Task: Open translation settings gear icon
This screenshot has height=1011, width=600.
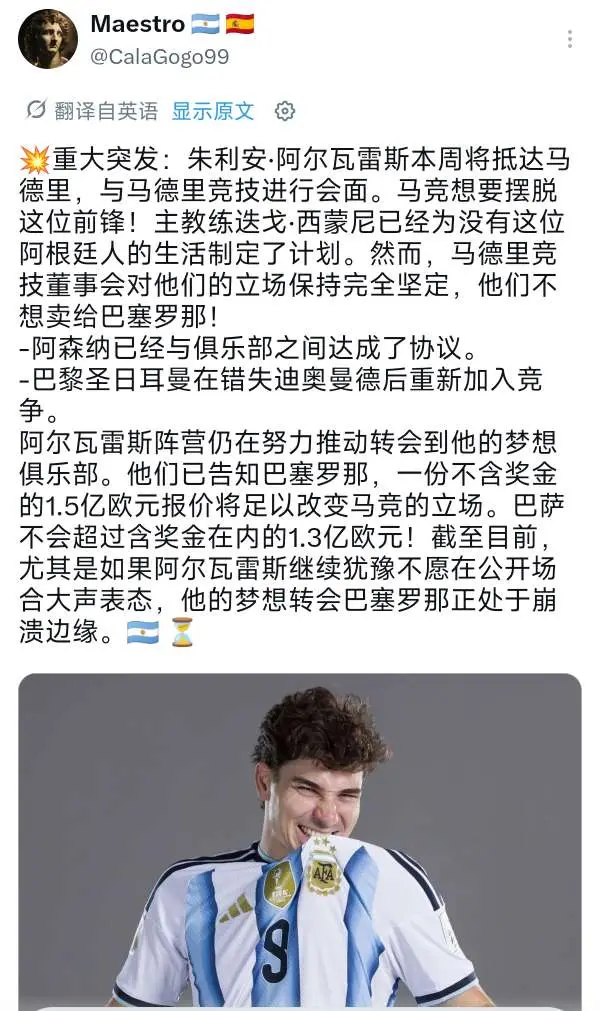Action: pyautogui.click(x=284, y=111)
